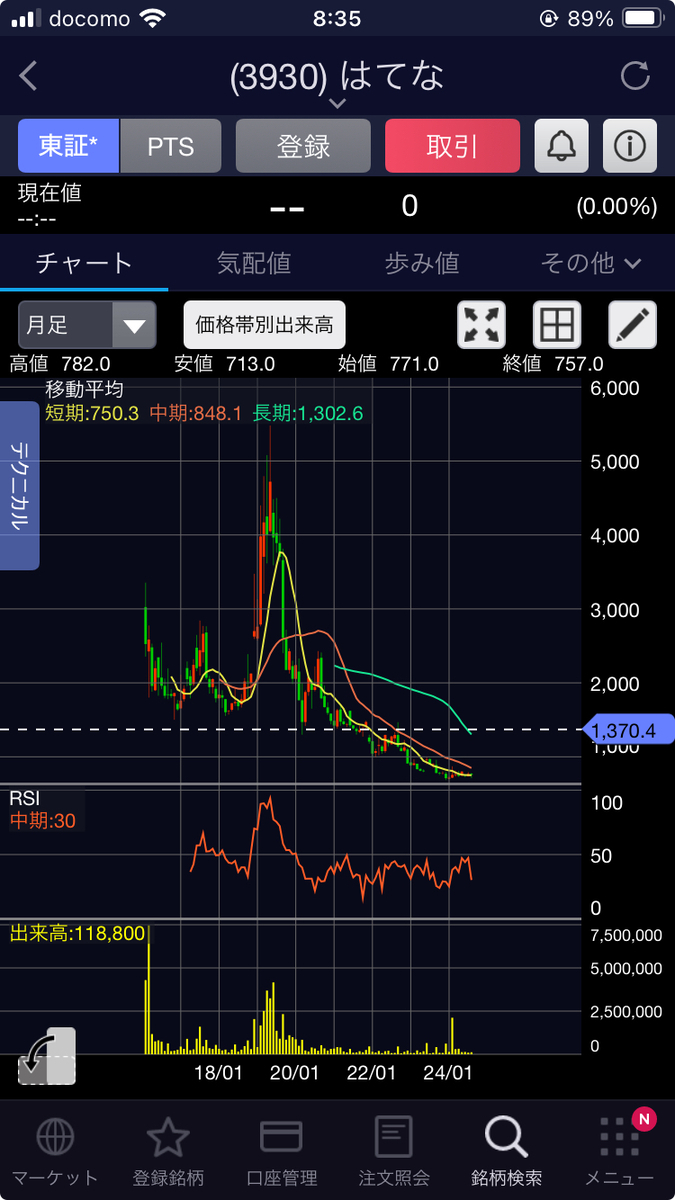The image size is (675, 1200).
Task: Switch to the PTS market
Action: 171,146
